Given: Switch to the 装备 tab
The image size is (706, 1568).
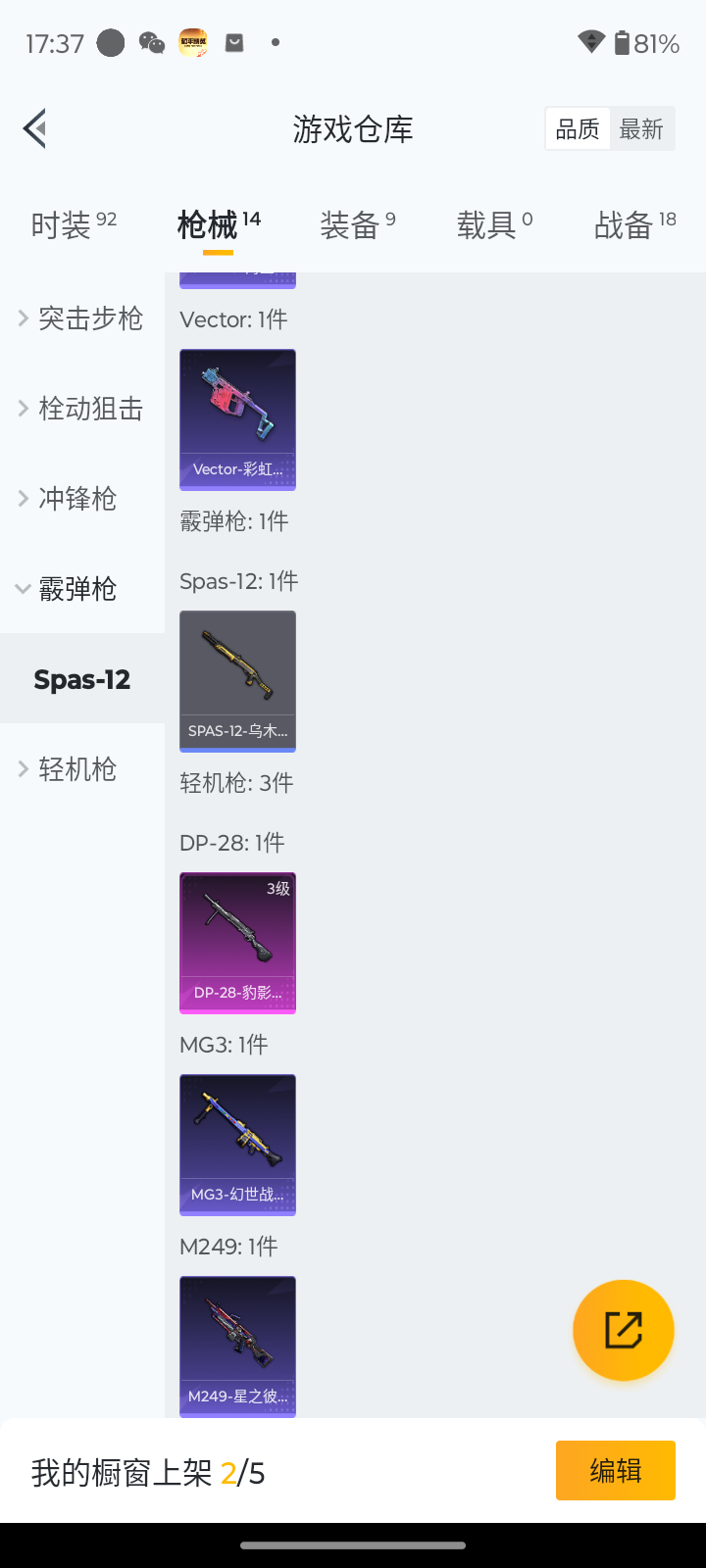Looking at the screenshot, I should click(x=357, y=224).
